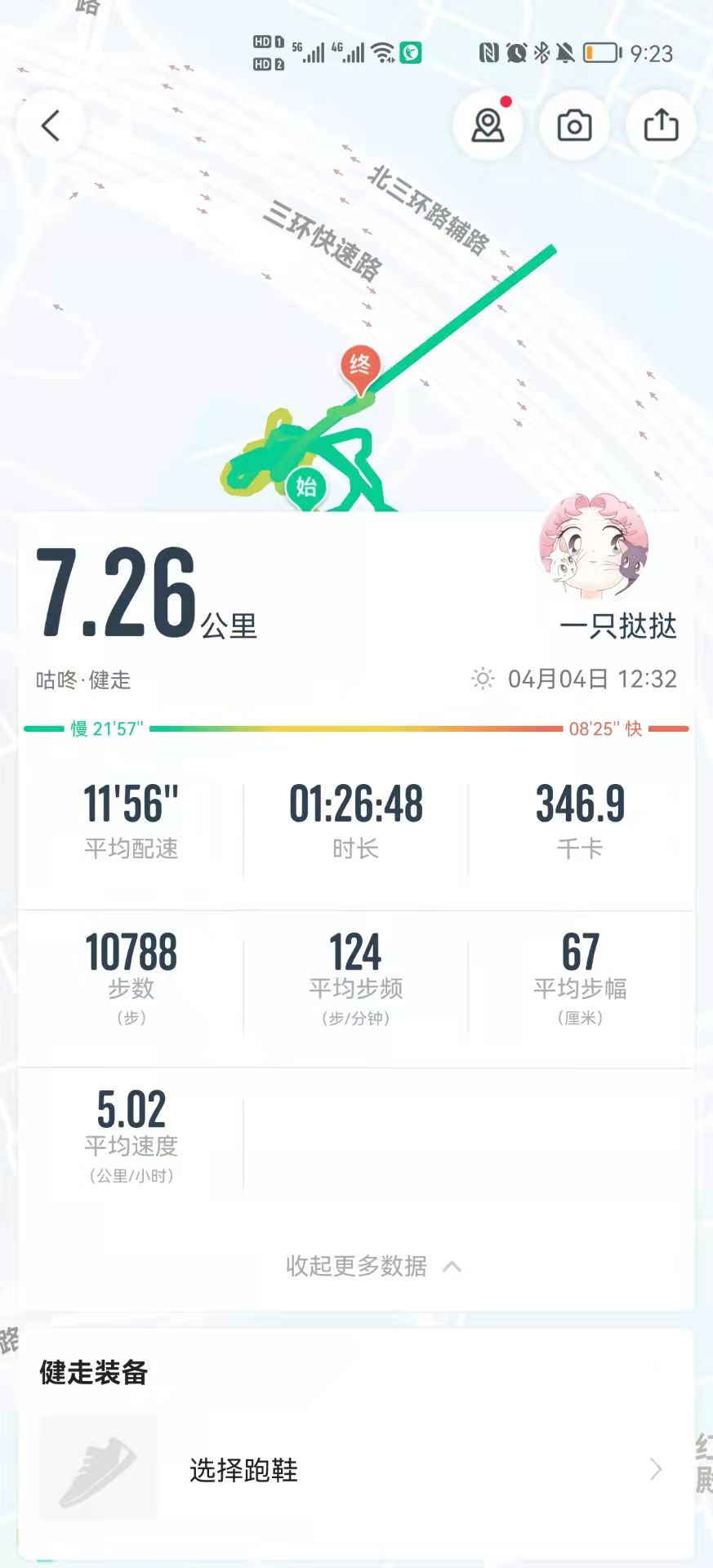The height and width of the screenshot is (1568, 713).
Task: Open the camera to take a photo
Action: coord(574,126)
